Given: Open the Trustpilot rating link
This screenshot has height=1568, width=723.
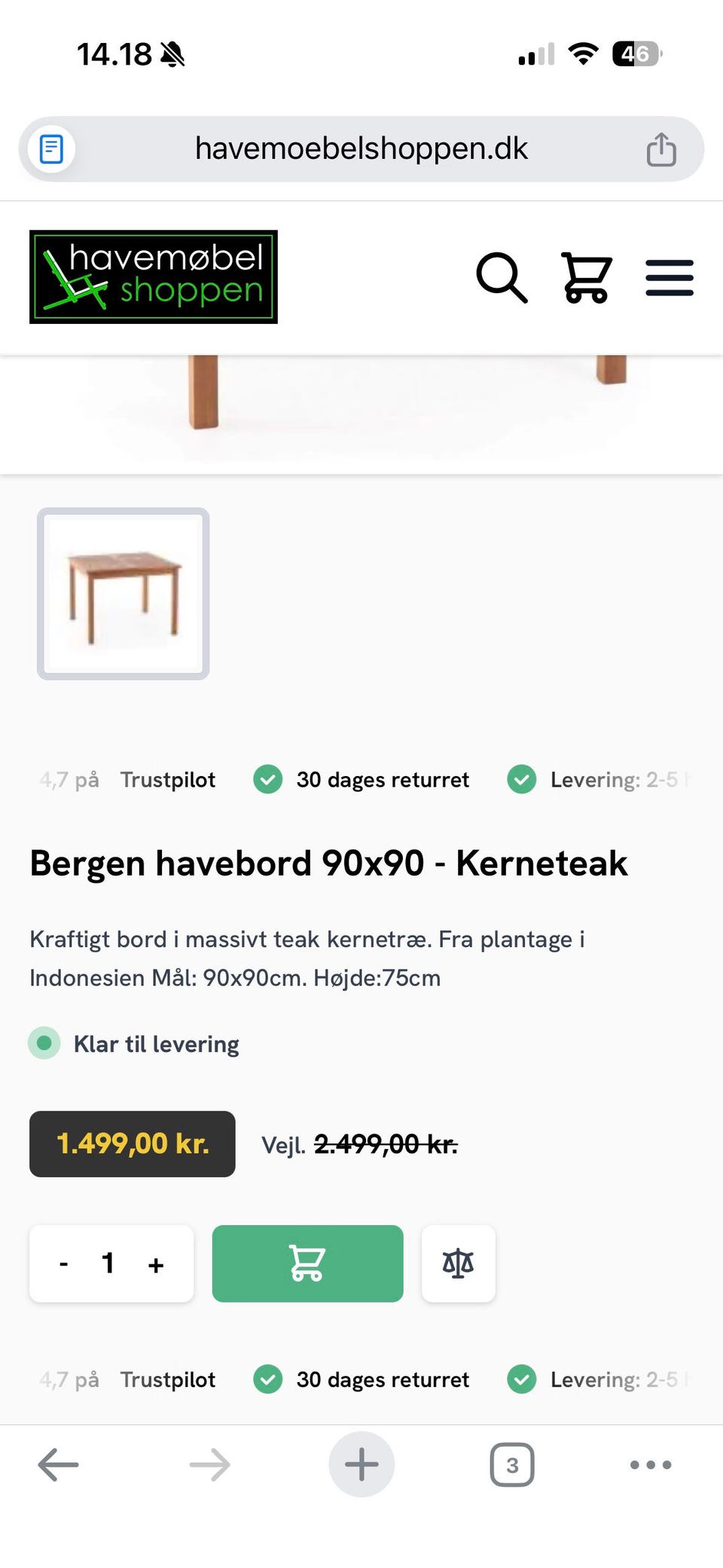Looking at the screenshot, I should point(167,779).
